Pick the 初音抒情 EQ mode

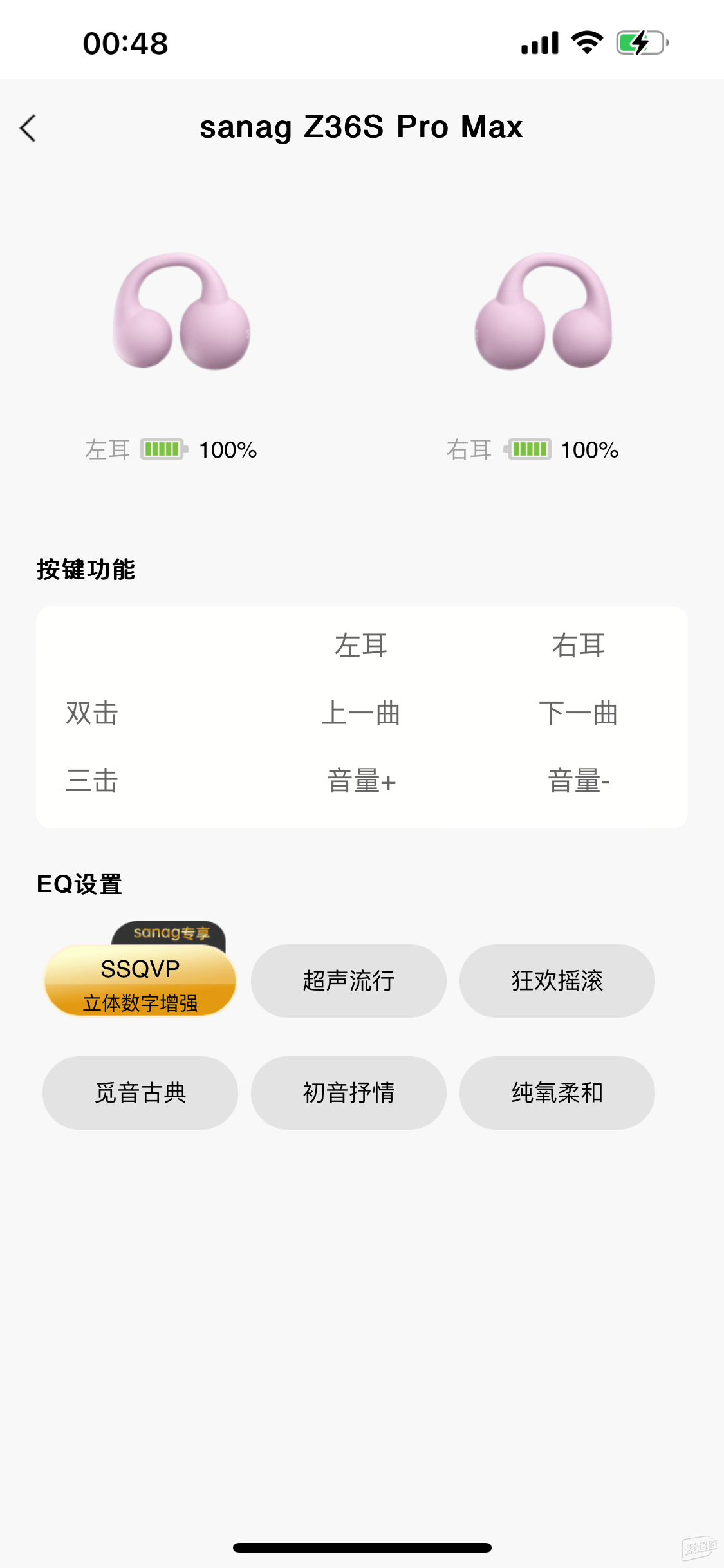point(349,1092)
